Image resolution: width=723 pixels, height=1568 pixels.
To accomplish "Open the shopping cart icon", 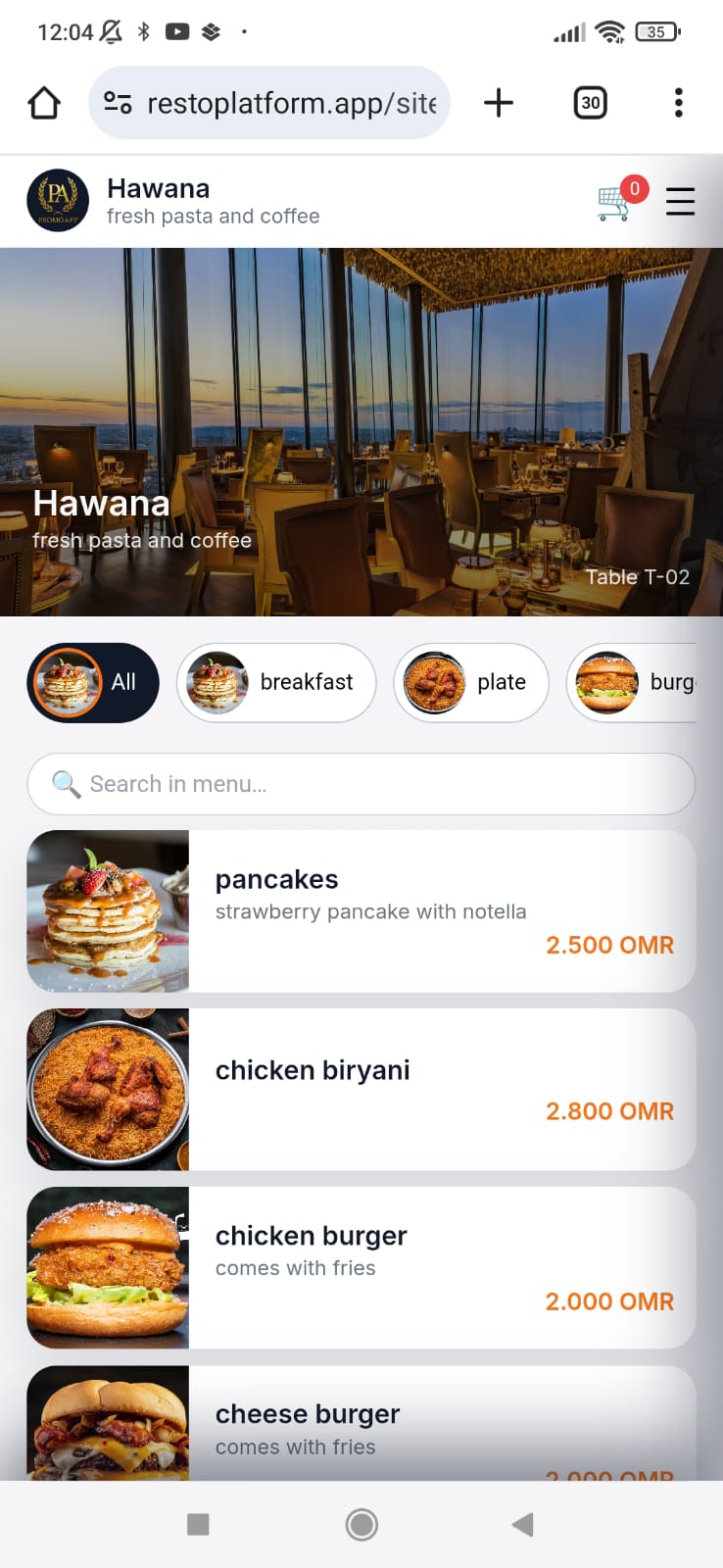I will tap(614, 203).
